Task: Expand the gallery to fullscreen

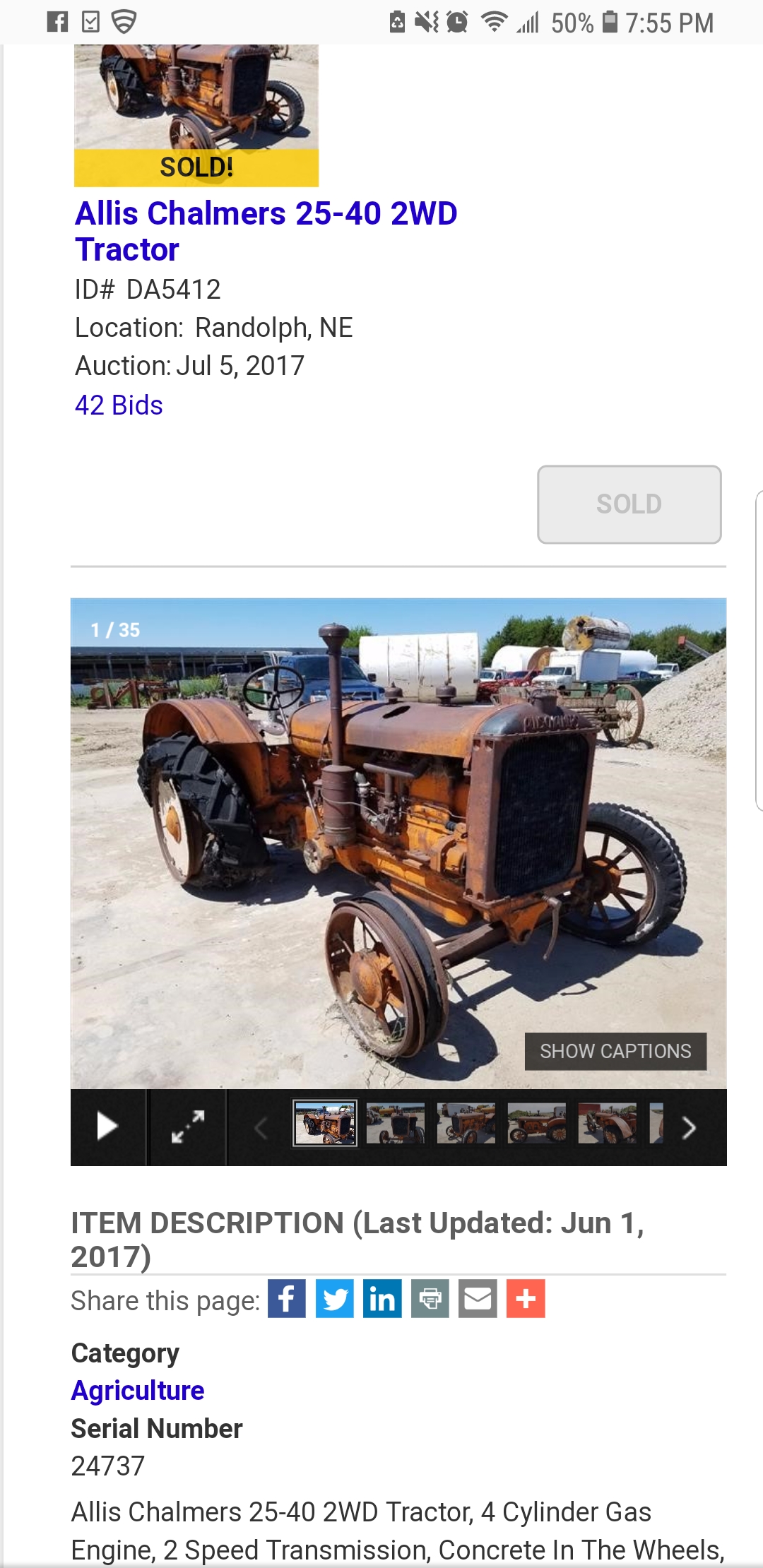Action: coord(188,1127)
